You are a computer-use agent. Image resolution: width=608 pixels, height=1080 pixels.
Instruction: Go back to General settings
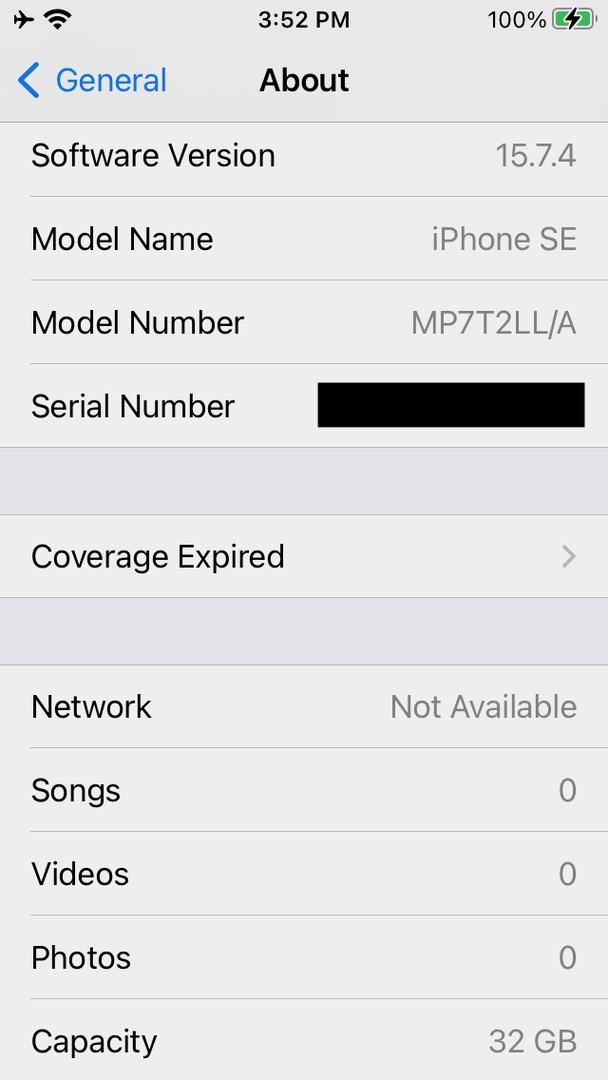tap(92, 81)
